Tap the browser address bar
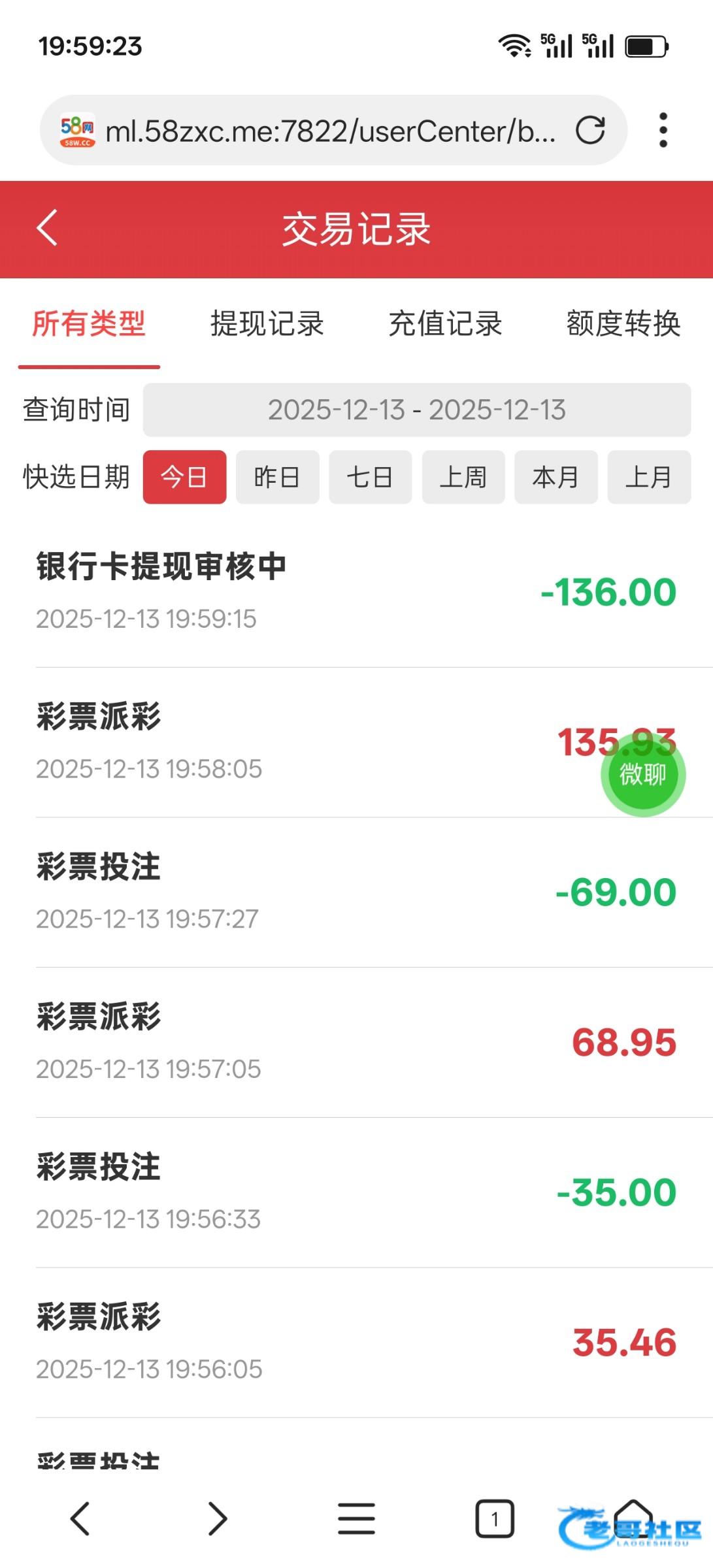Viewport: 713px width, 1568px height. [x=330, y=131]
